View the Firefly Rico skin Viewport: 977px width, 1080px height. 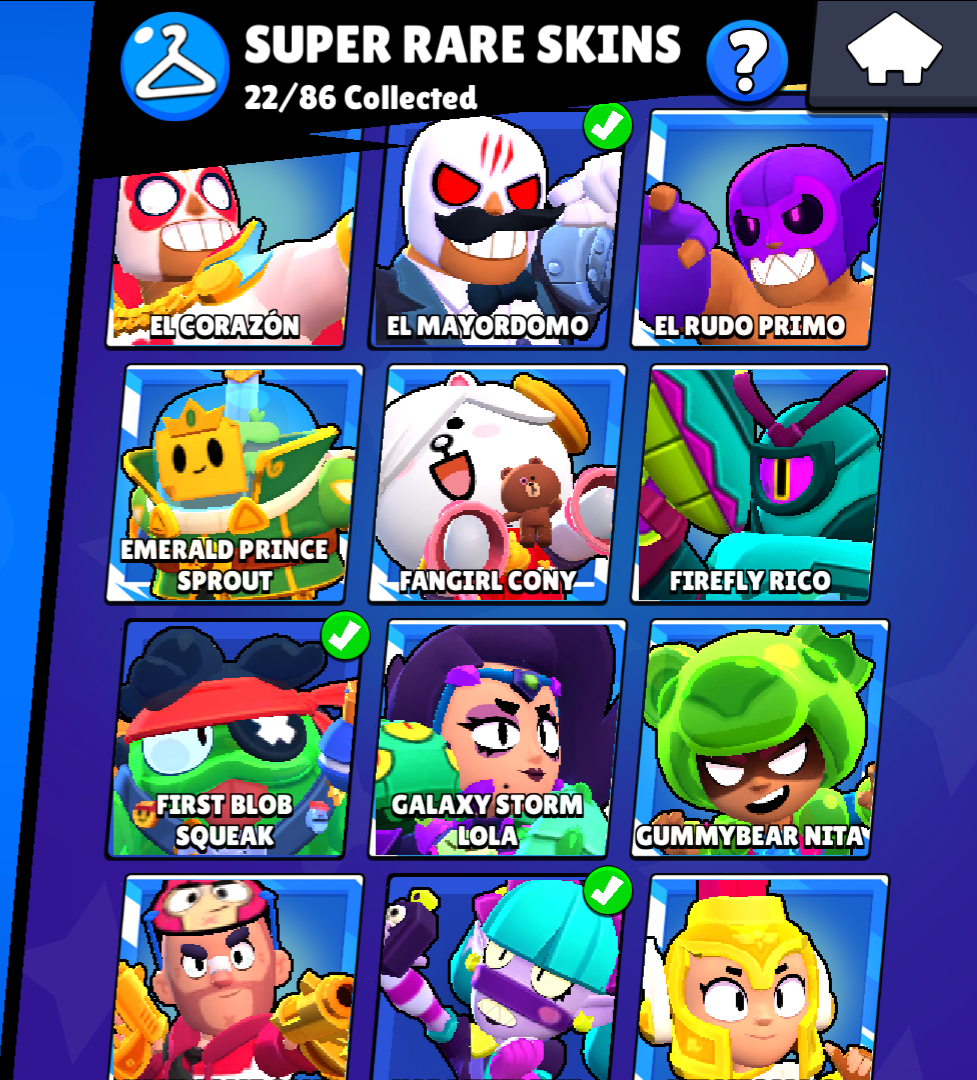tap(758, 484)
